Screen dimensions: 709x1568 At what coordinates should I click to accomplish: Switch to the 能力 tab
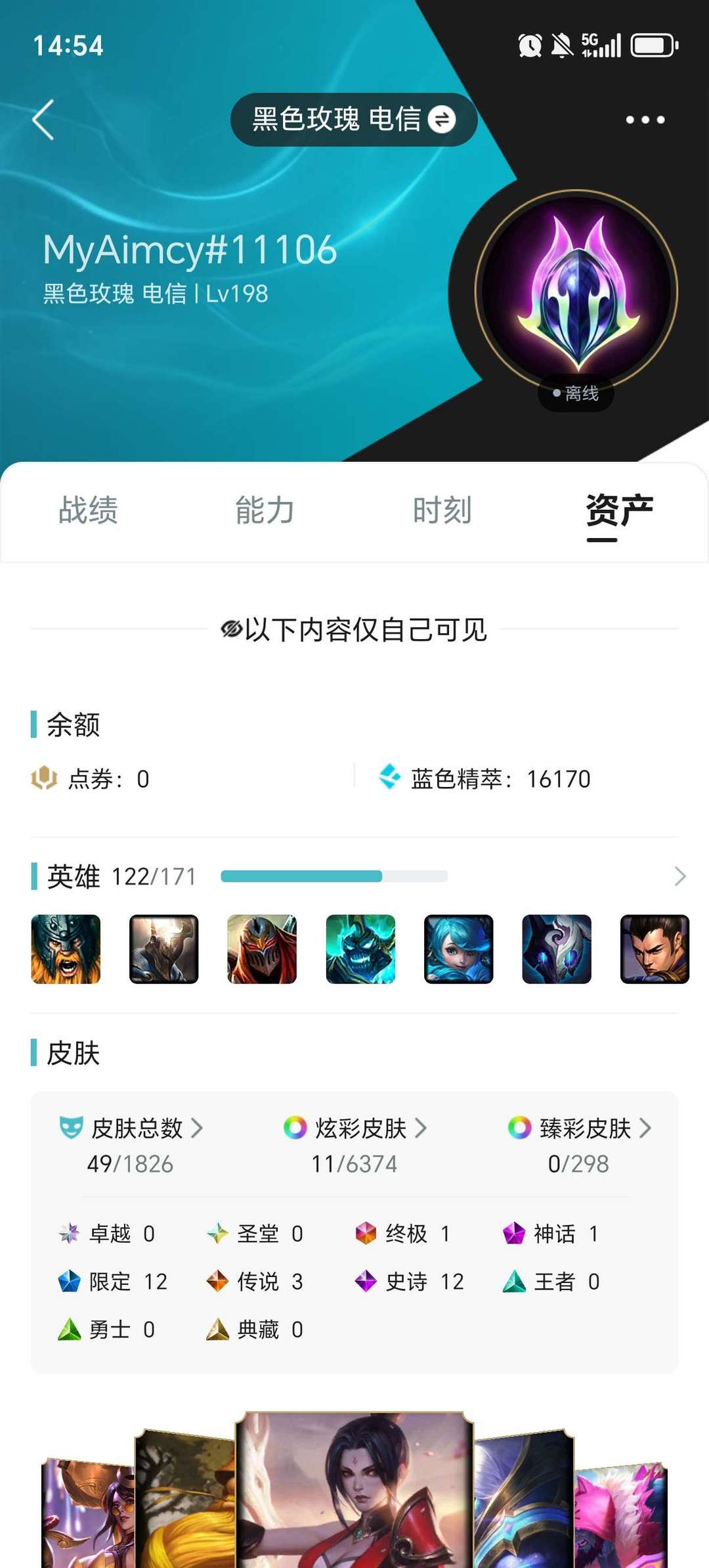coord(265,510)
